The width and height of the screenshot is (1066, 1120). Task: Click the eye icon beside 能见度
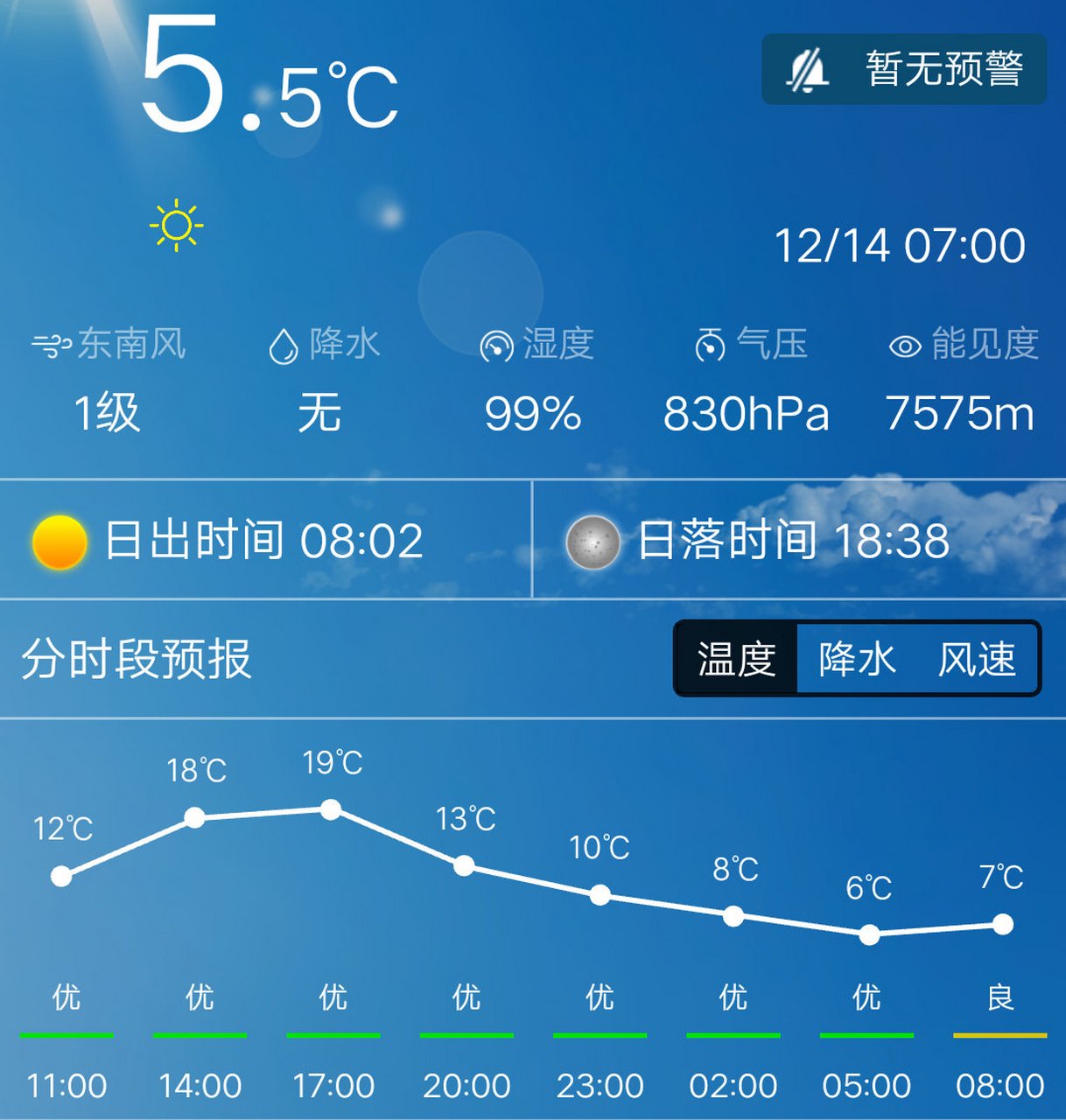point(905,345)
